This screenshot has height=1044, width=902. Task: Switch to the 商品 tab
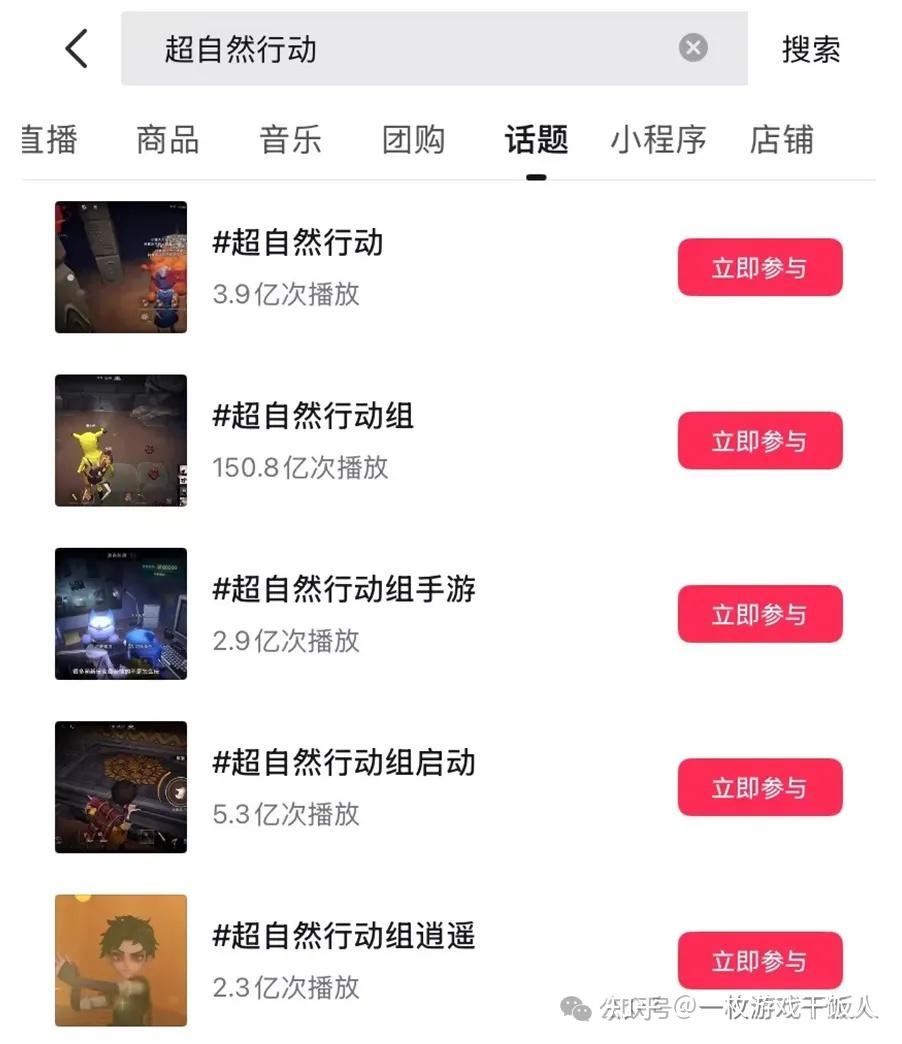tap(166, 141)
